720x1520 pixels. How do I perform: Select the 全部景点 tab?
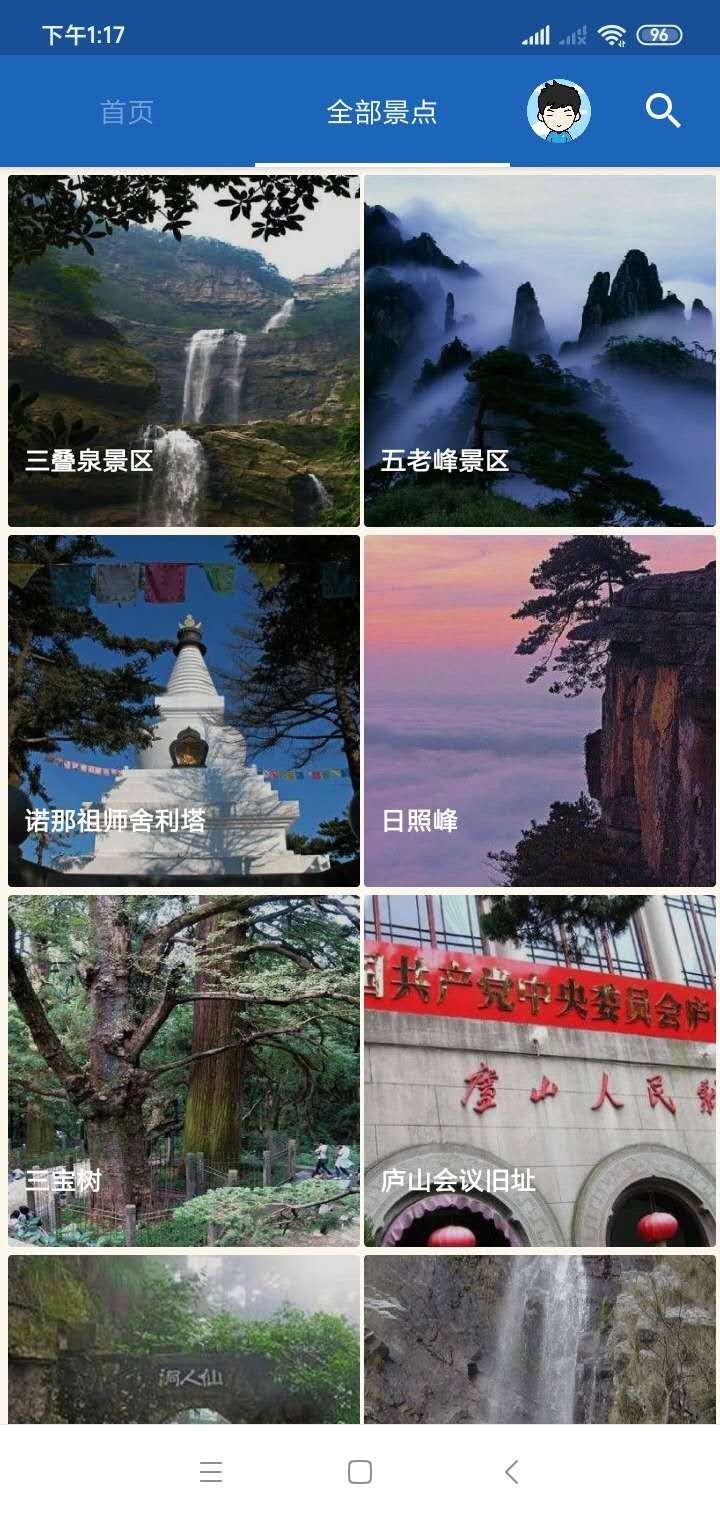[382, 112]
